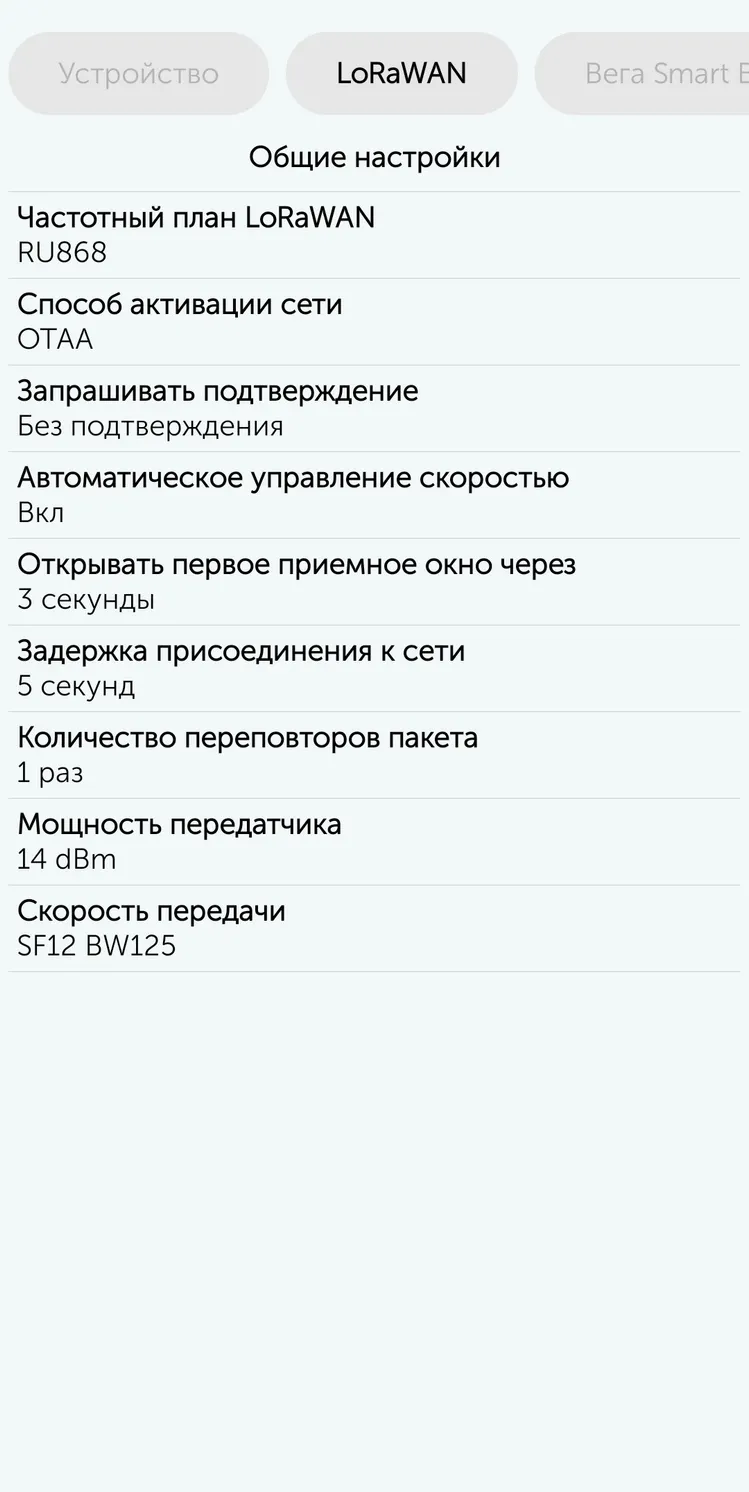Image resolution: width=749 pixels, height=1492 pixels.
Task: Open Открывать первое приемное окно через
Action: 374,582
